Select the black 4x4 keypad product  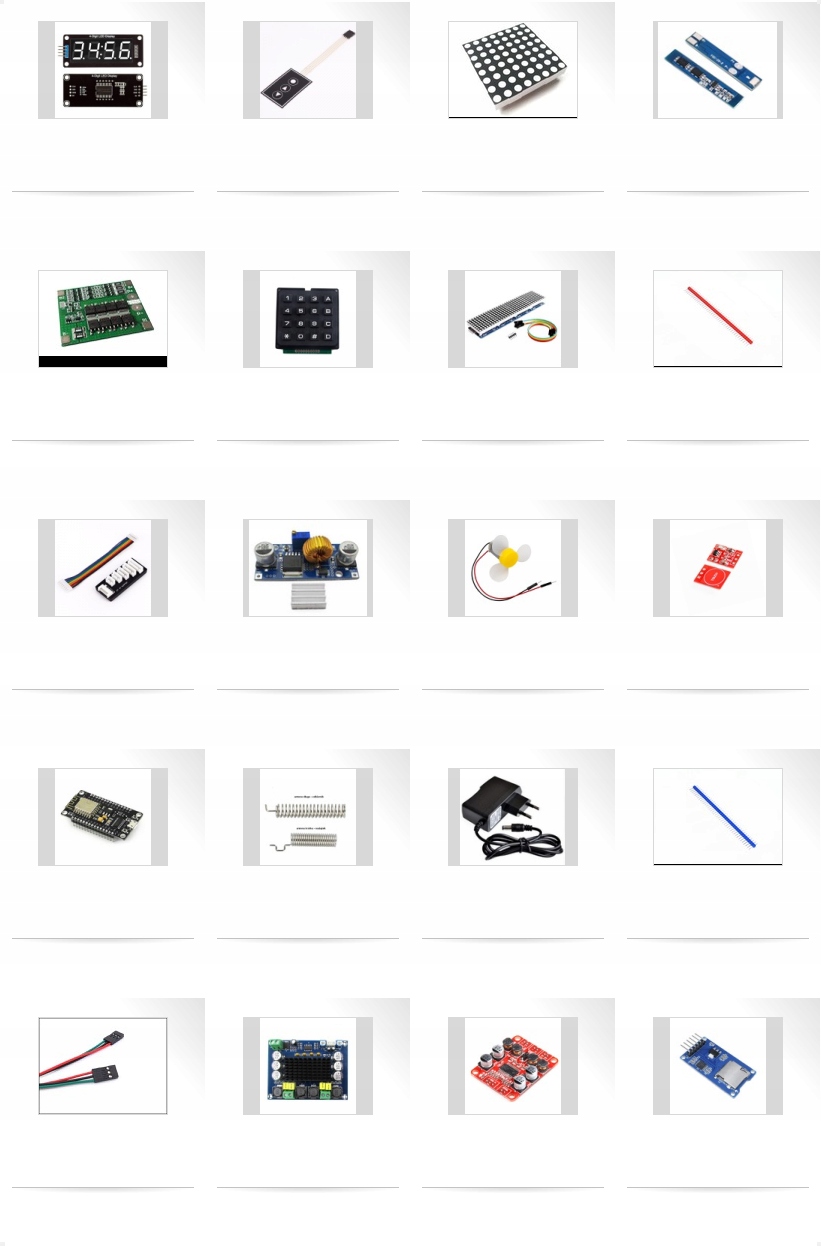pos(308,318)
